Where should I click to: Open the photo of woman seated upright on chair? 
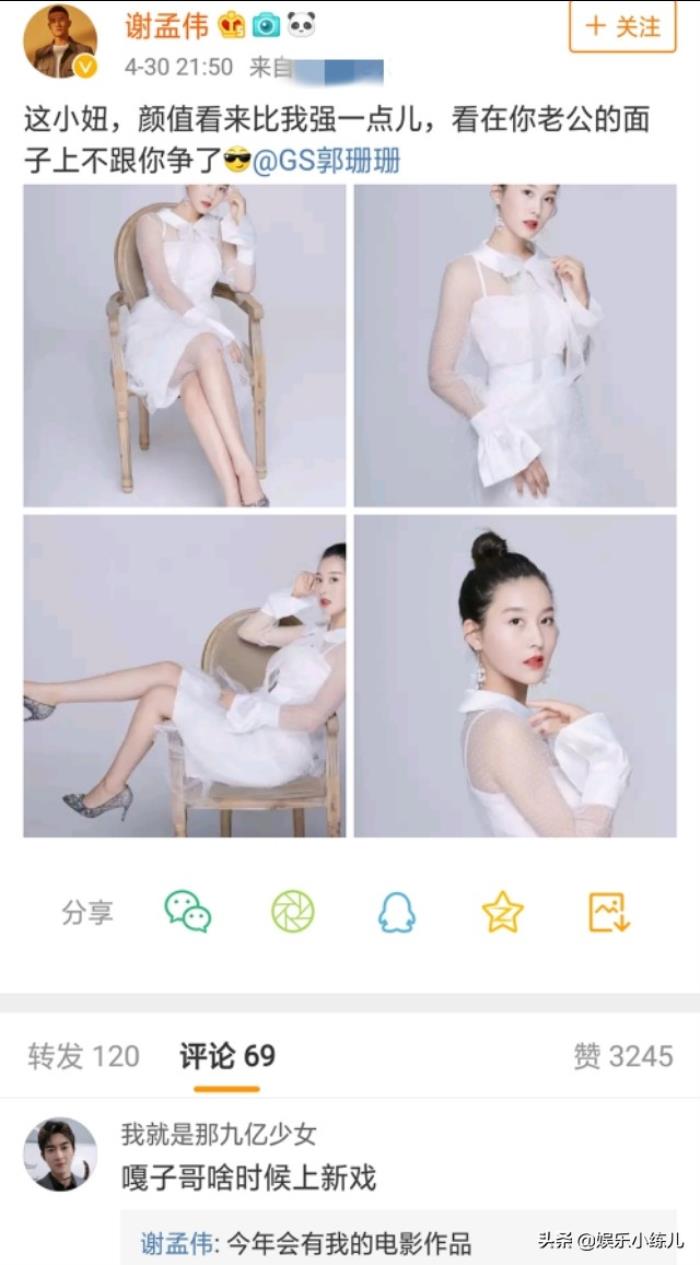tap(185, 345)
